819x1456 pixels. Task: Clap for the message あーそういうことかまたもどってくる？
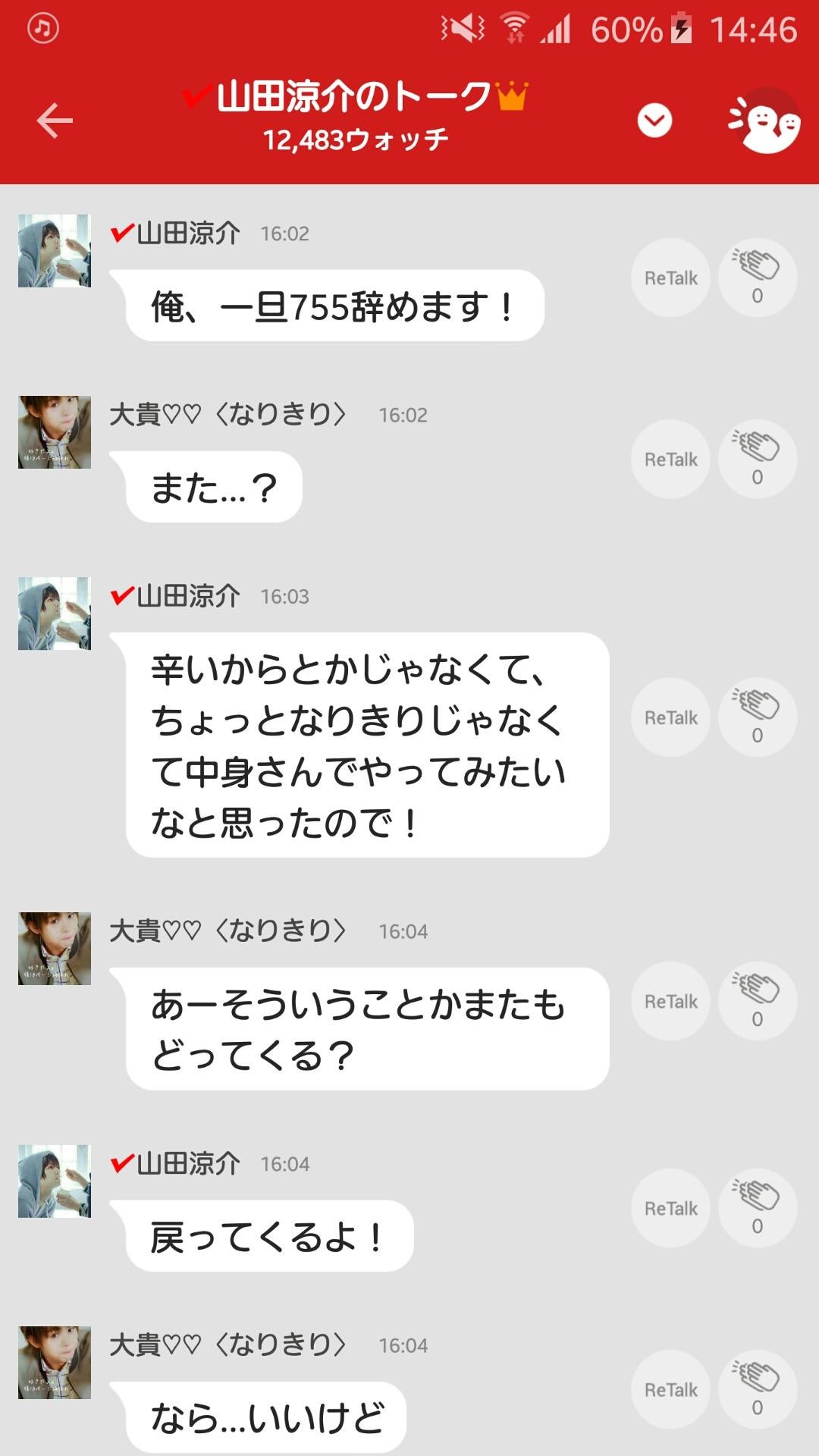(x=757, y=1001)
